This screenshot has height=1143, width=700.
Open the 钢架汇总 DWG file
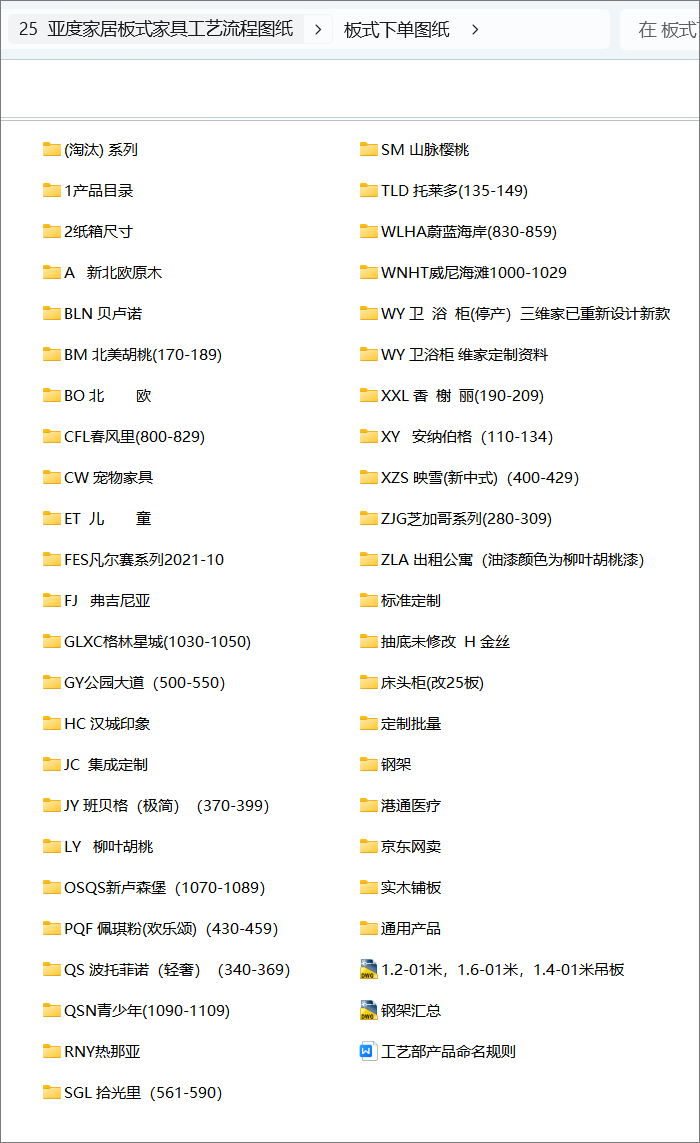tap(410, 1011)
